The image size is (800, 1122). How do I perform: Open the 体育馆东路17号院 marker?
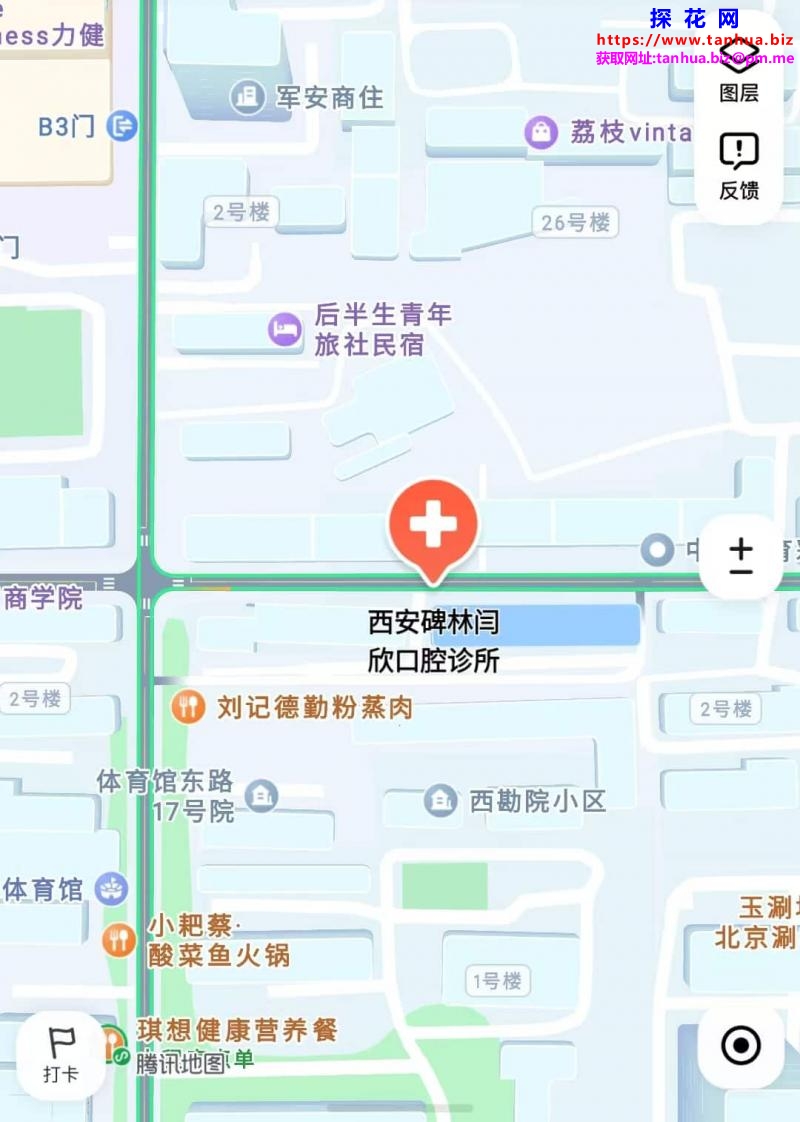coord(261,795)
